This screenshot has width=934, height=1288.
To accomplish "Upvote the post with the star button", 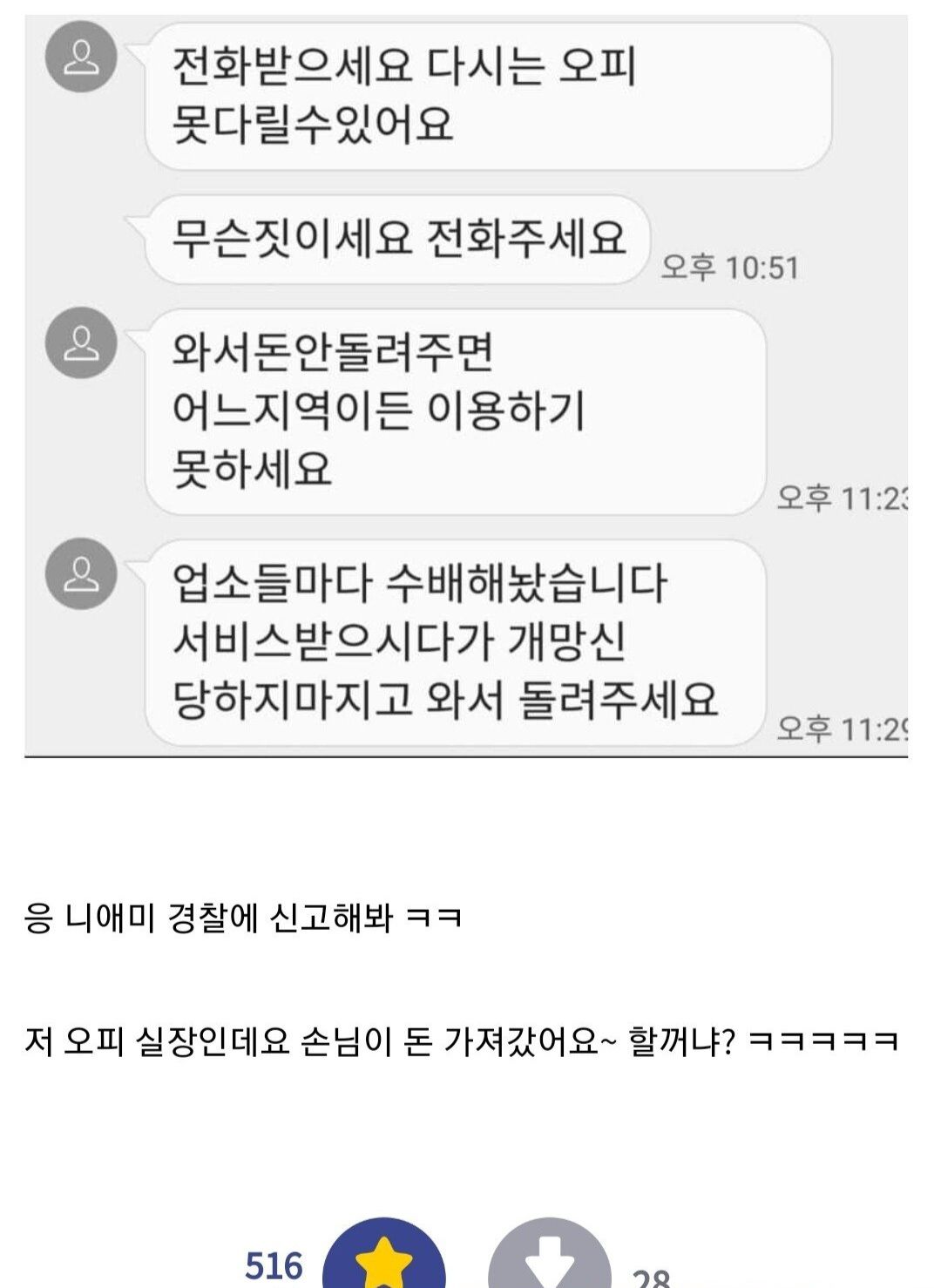I will point(384,1259).
